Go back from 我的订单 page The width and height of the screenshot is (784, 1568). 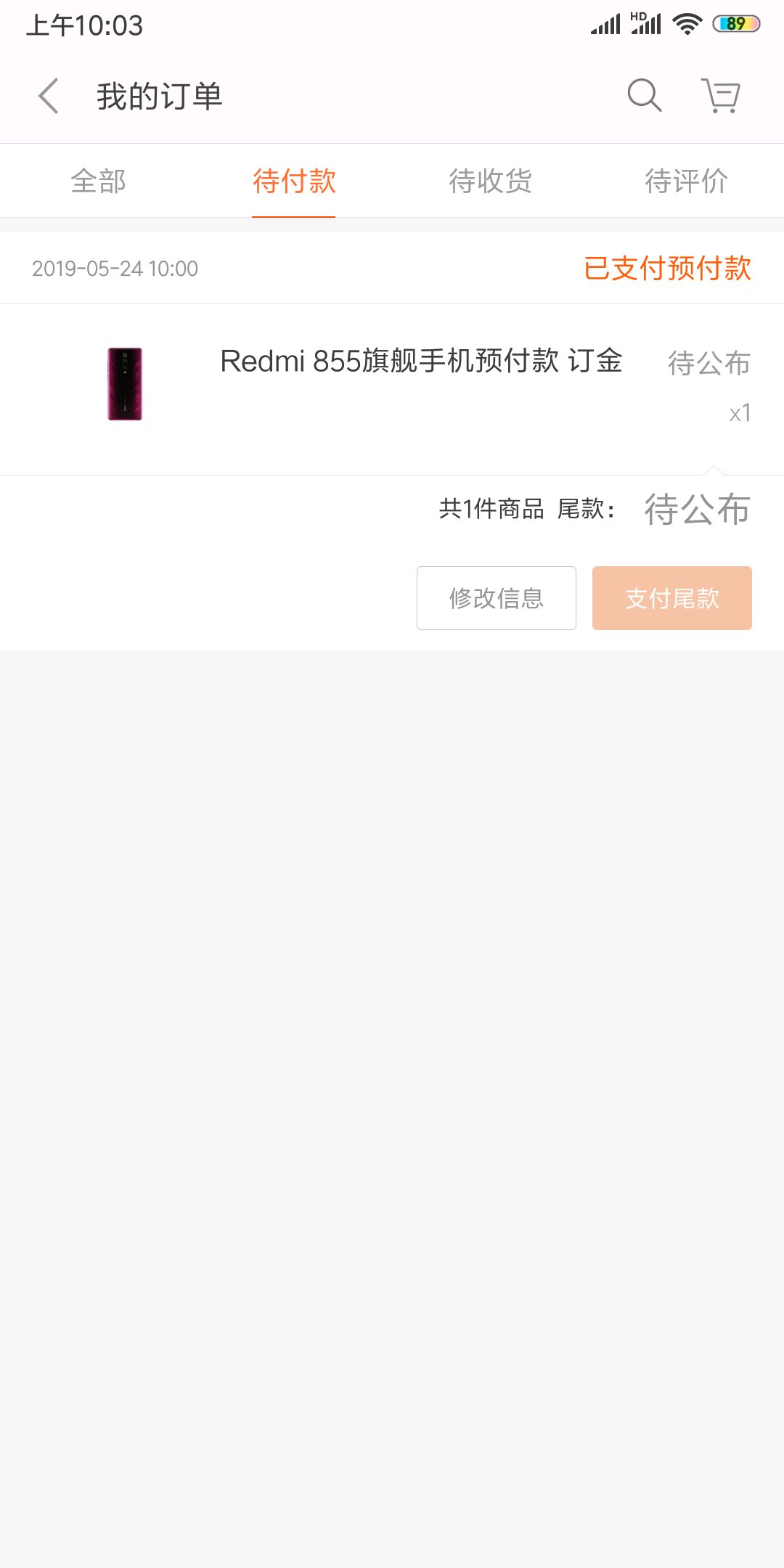point(49,96)
